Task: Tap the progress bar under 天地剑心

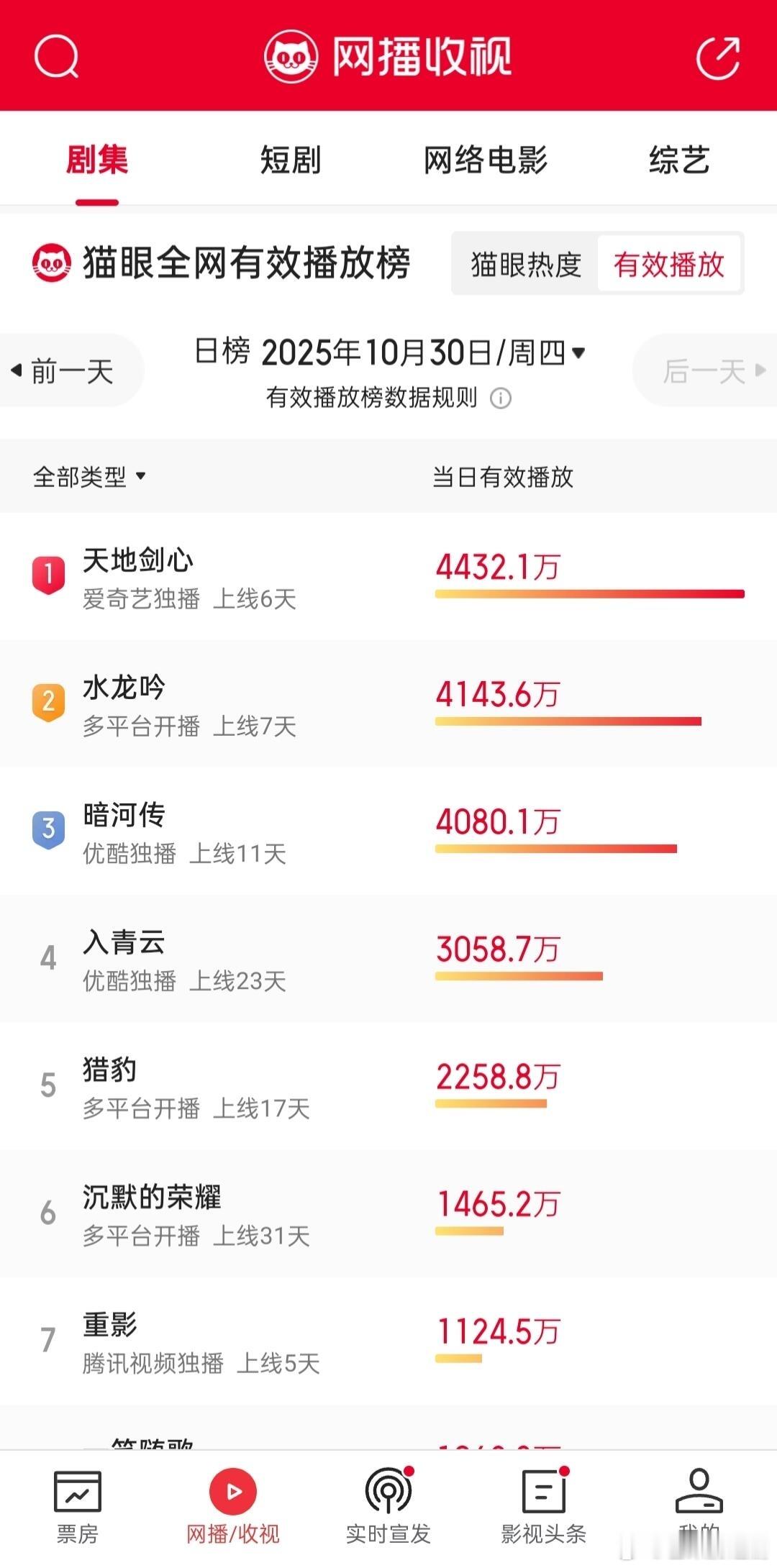Action: click(x=590, y=594)
